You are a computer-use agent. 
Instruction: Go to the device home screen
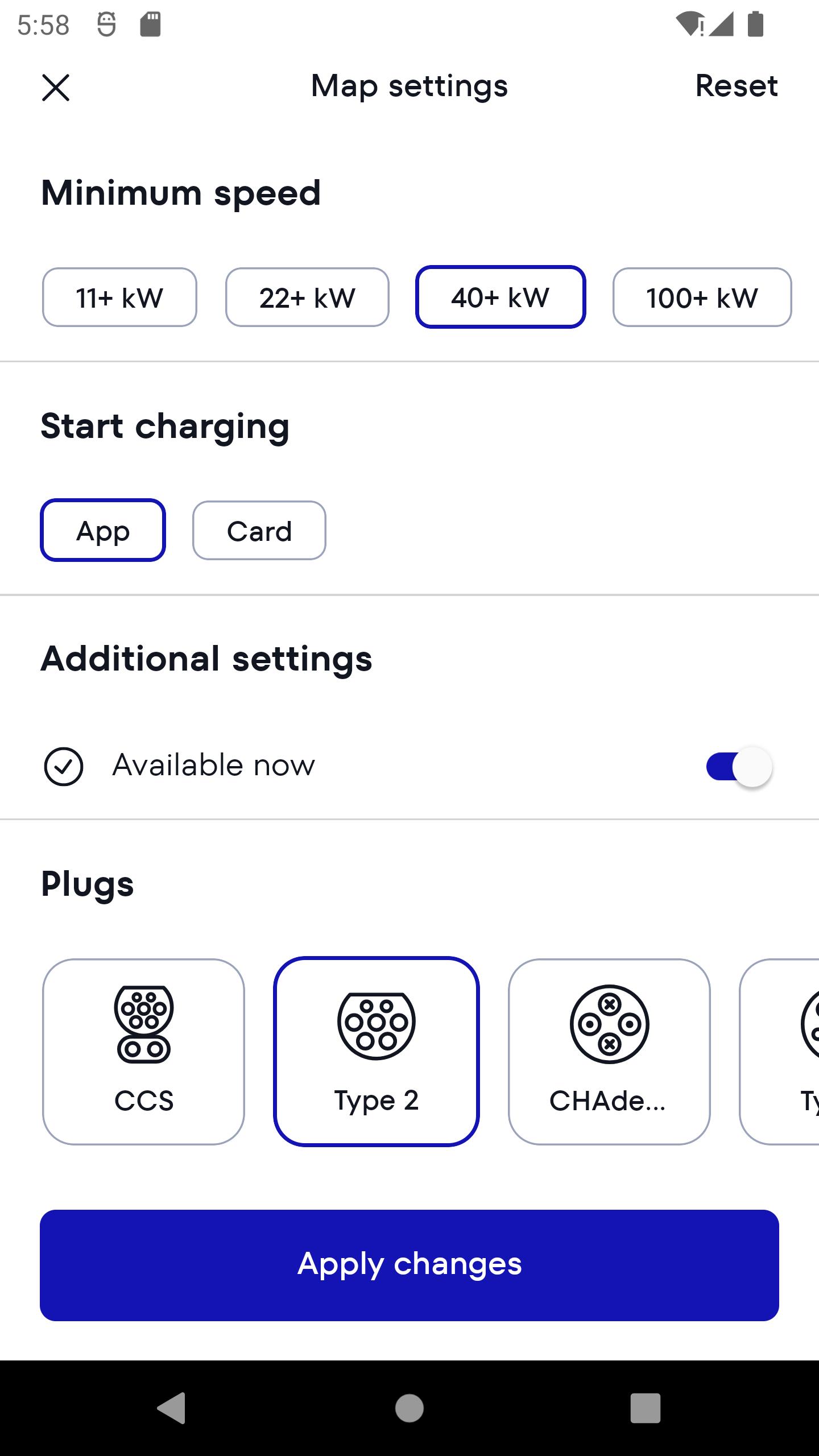coord(409,1408)
